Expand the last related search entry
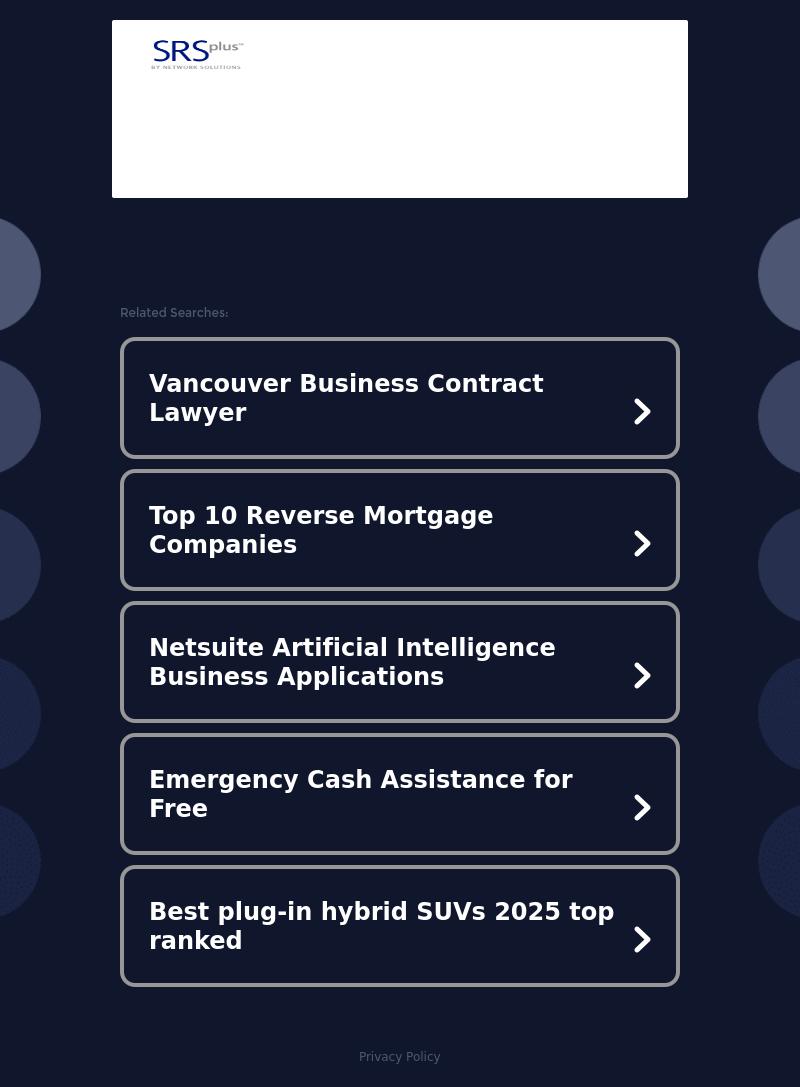The height and width of the screenshot is (1087, 800). click(x=400, y=925)
